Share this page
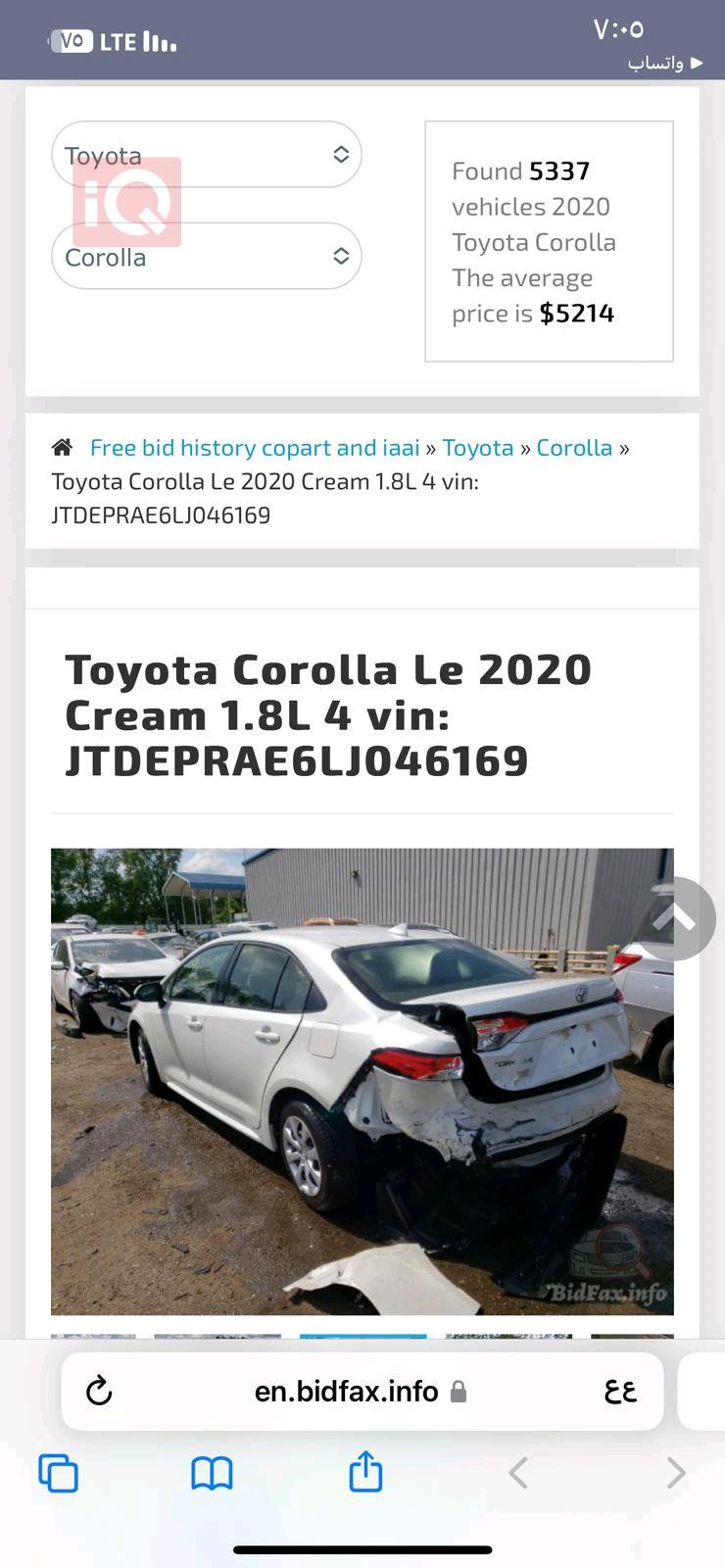725x1568 pixels. tap(365, 1473)
